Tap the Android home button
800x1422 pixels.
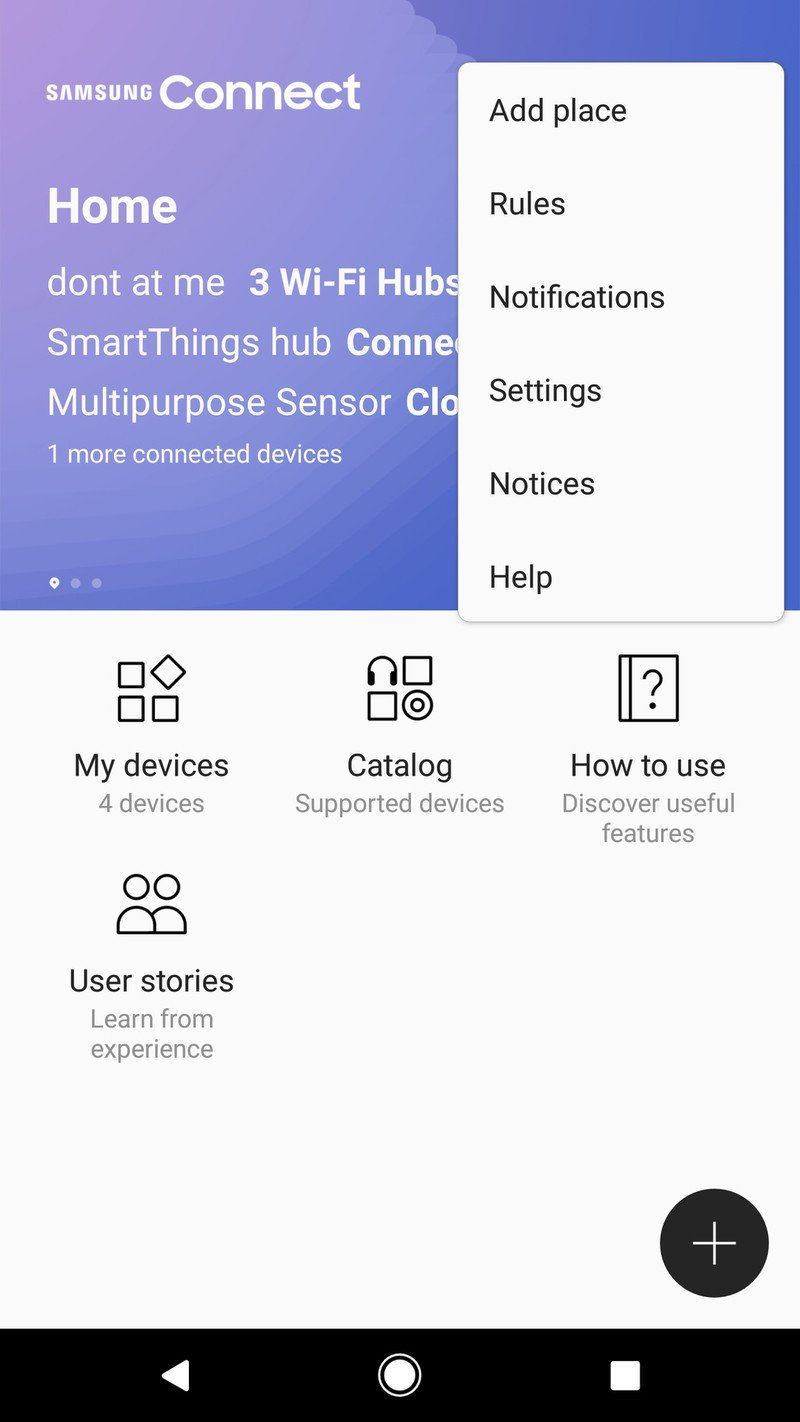coord(399,1374)
